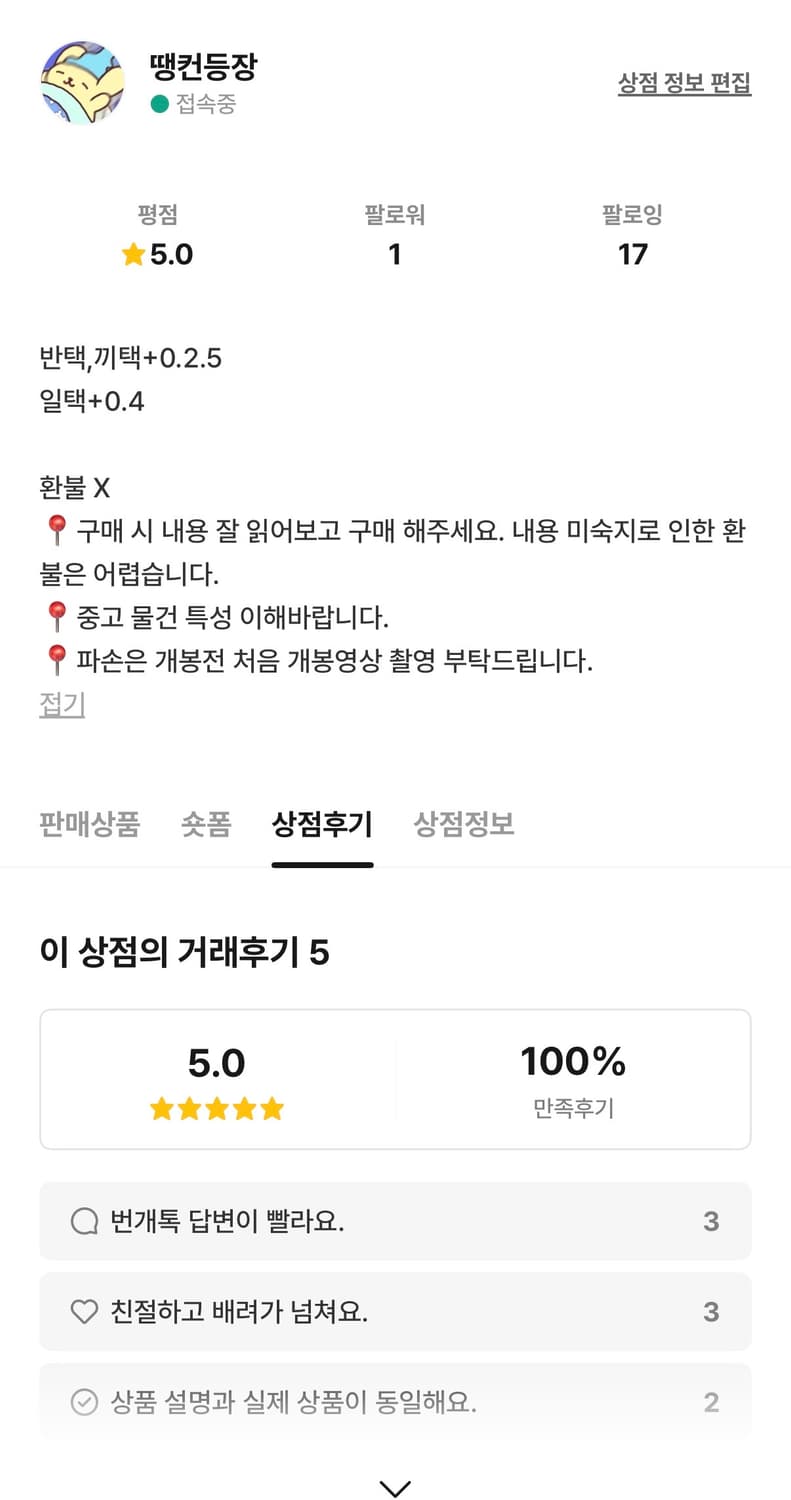
Task: Switch to the 판매상품 tab
Action: 88,823
